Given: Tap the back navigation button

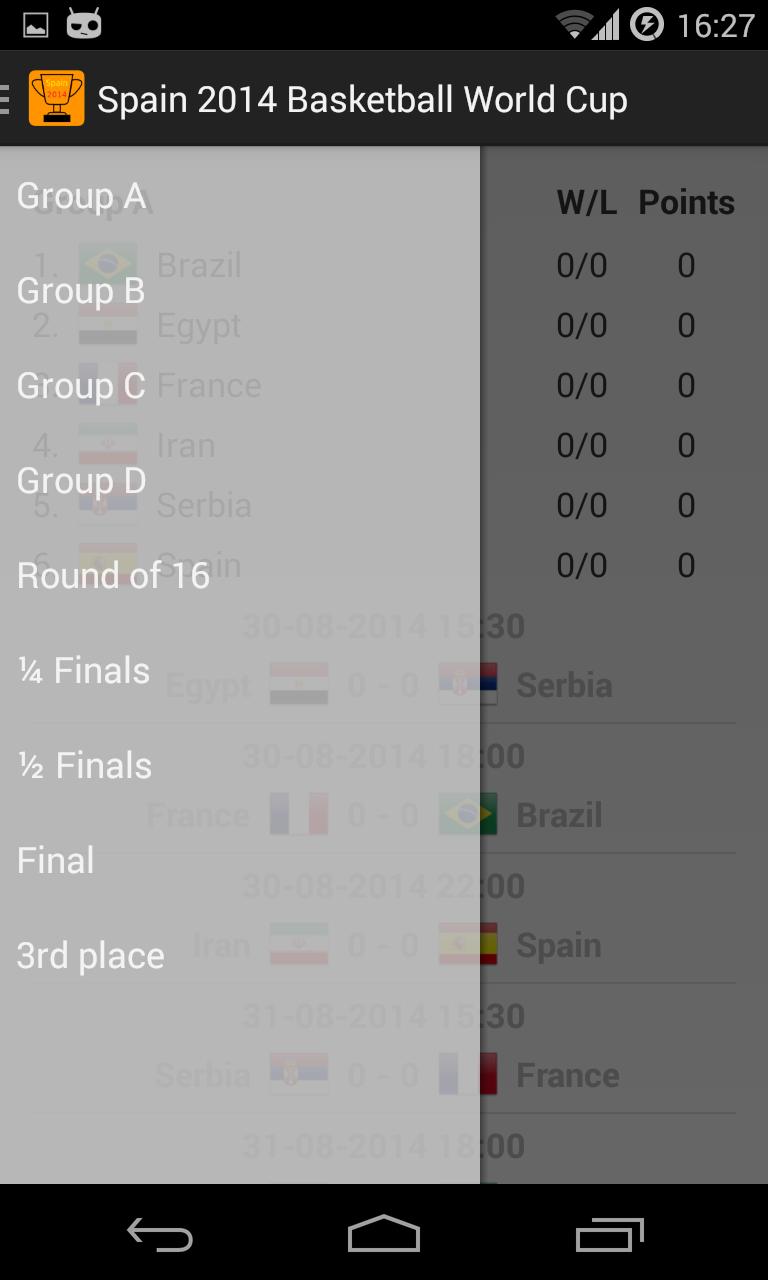Looking at the screenshot, I should (x=159, y=1236).
